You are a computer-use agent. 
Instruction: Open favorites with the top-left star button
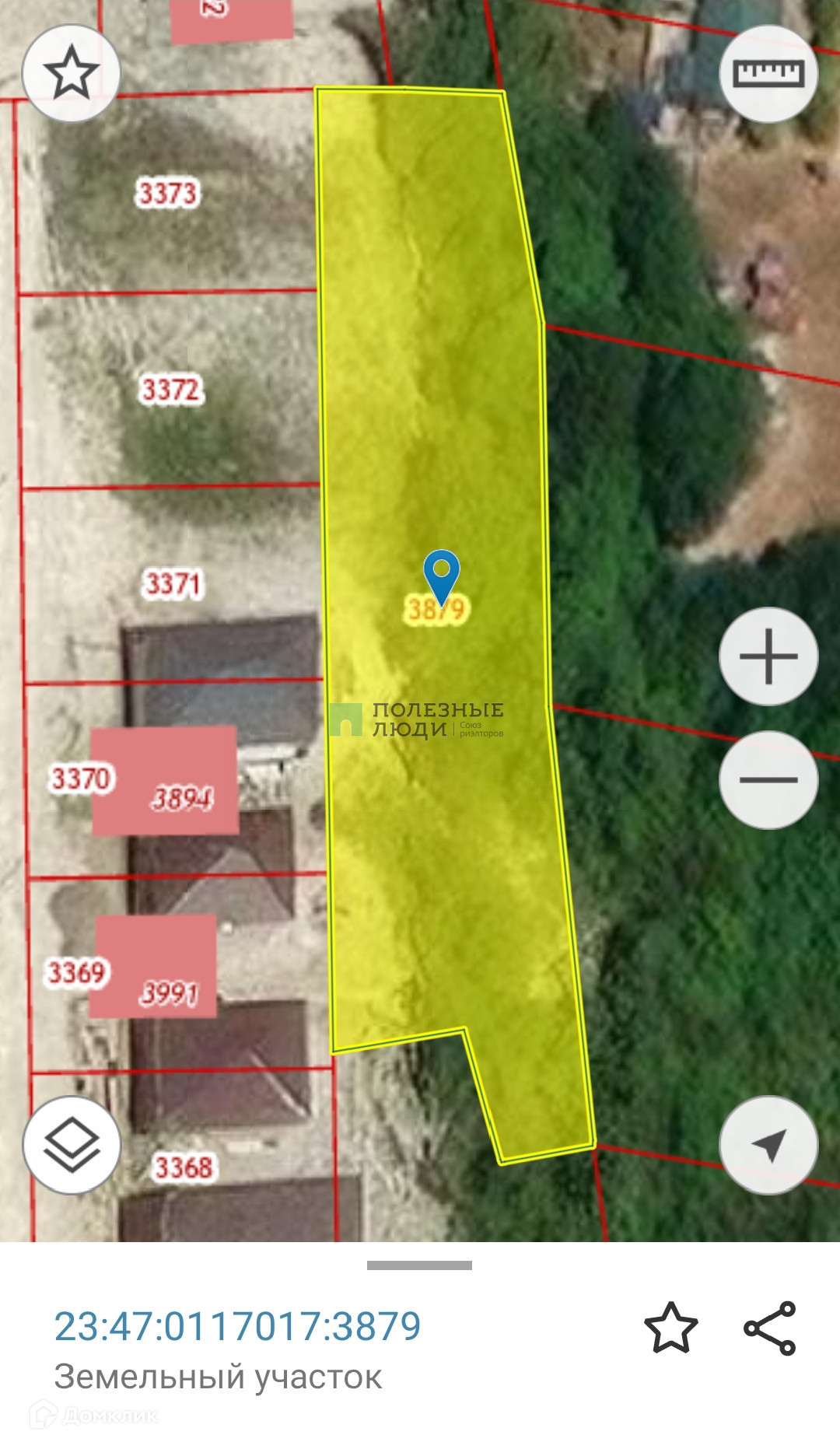71,73
